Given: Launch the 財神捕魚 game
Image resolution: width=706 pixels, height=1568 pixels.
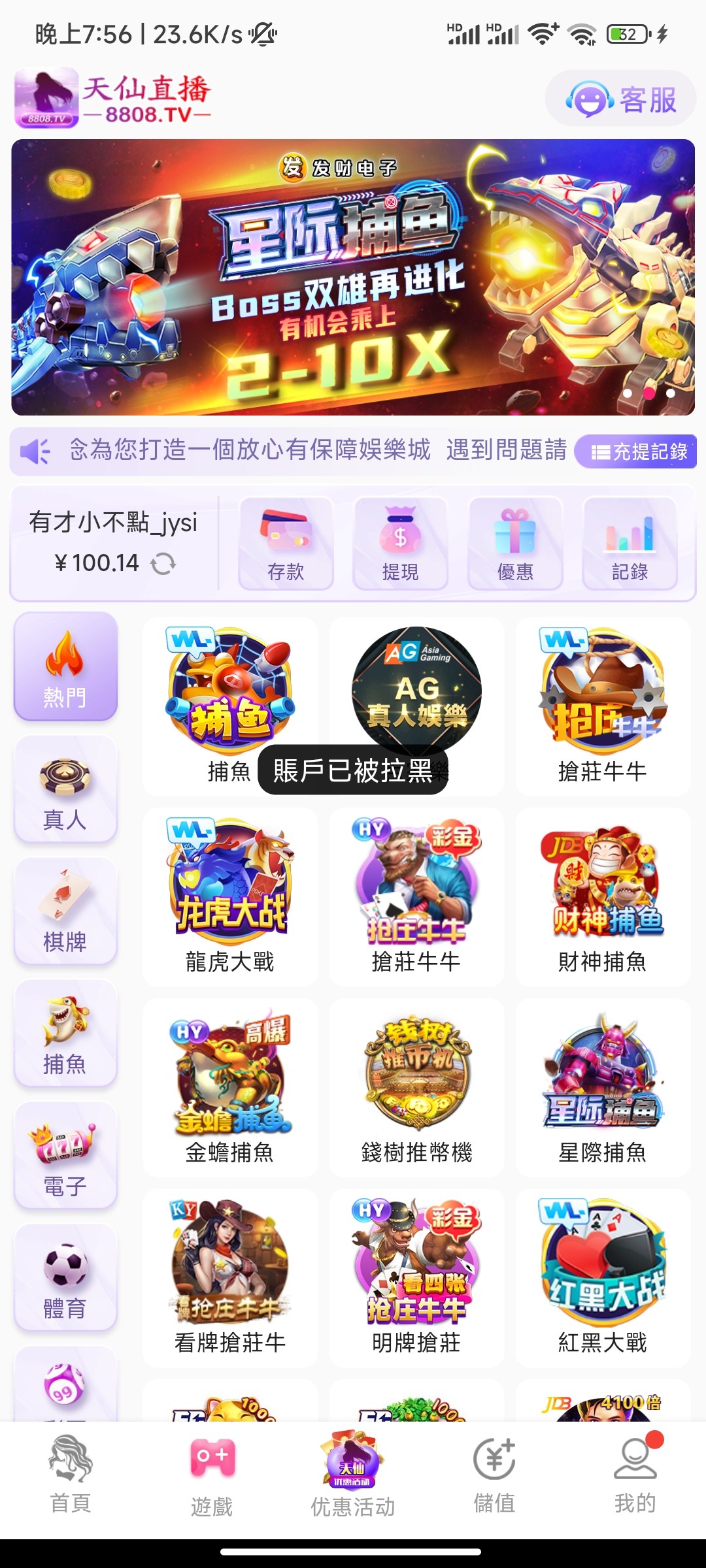Looking at the screenshot, I should (x=603, y=896).
